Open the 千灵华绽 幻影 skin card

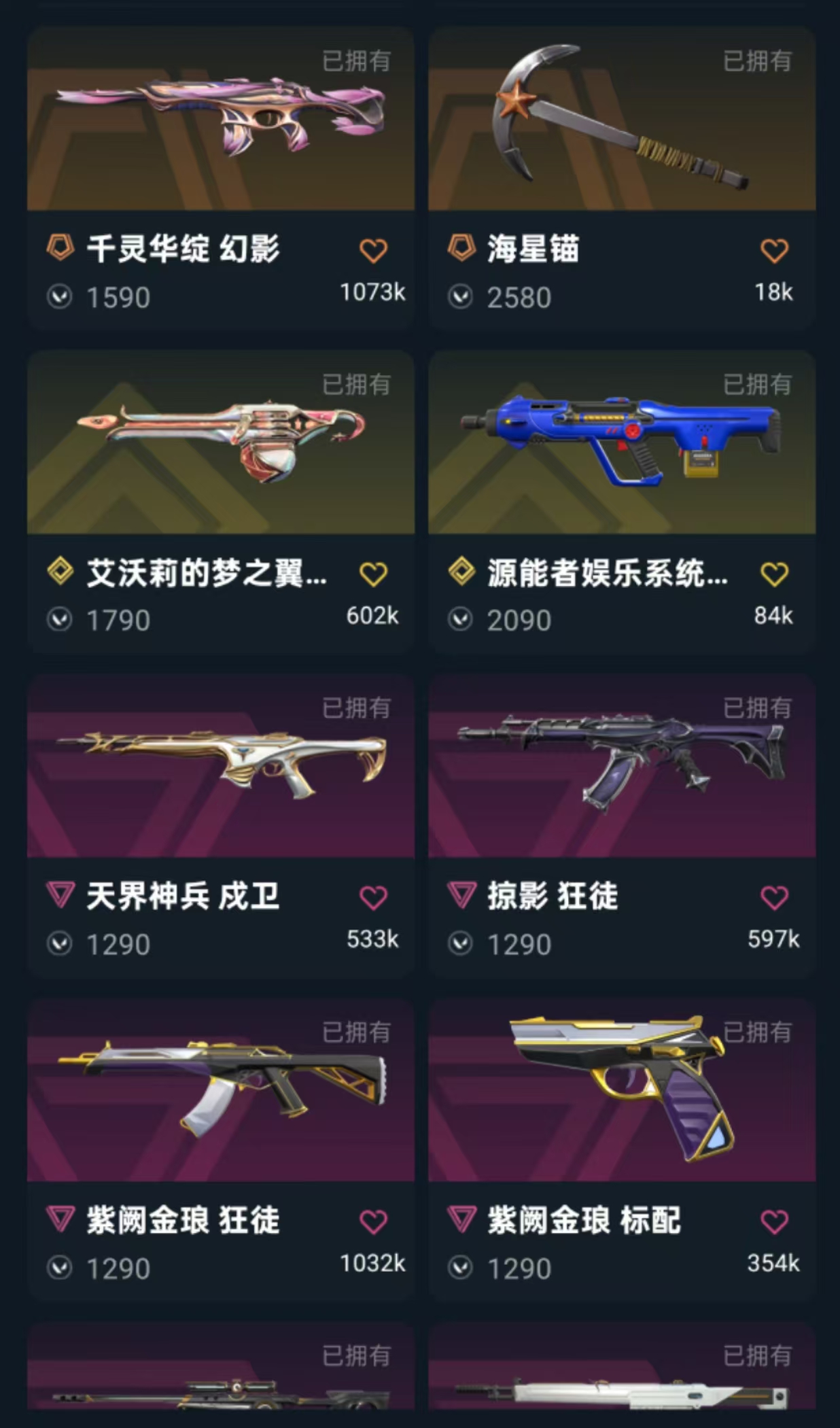coord(220,119)
